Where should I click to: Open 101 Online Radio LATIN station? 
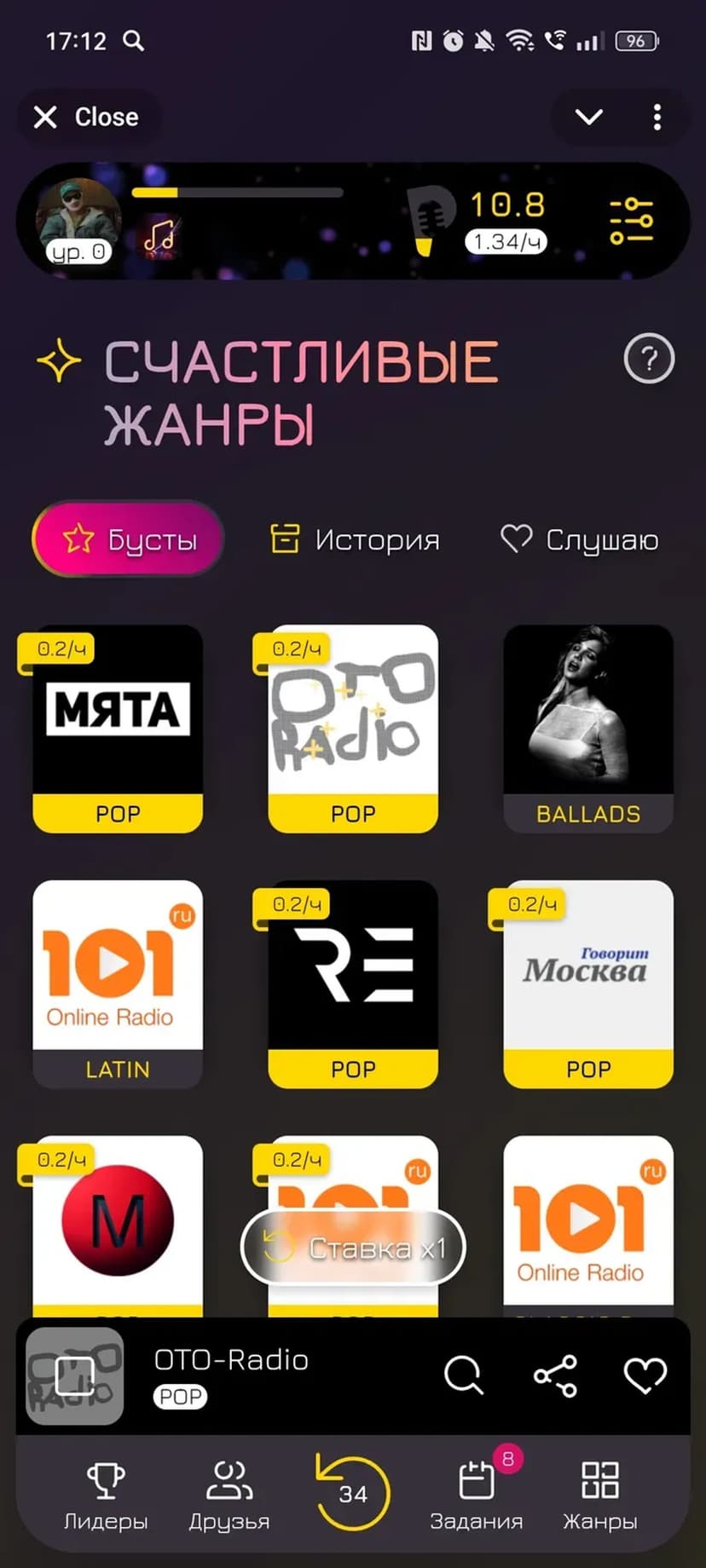[x=118, y=984]
